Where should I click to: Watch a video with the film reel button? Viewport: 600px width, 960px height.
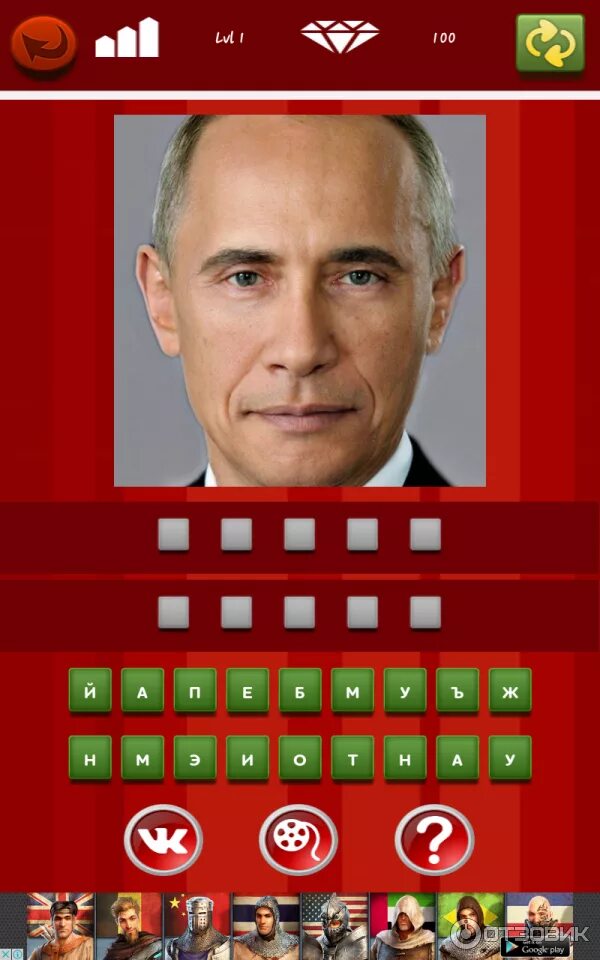click(x=299, y=839)
